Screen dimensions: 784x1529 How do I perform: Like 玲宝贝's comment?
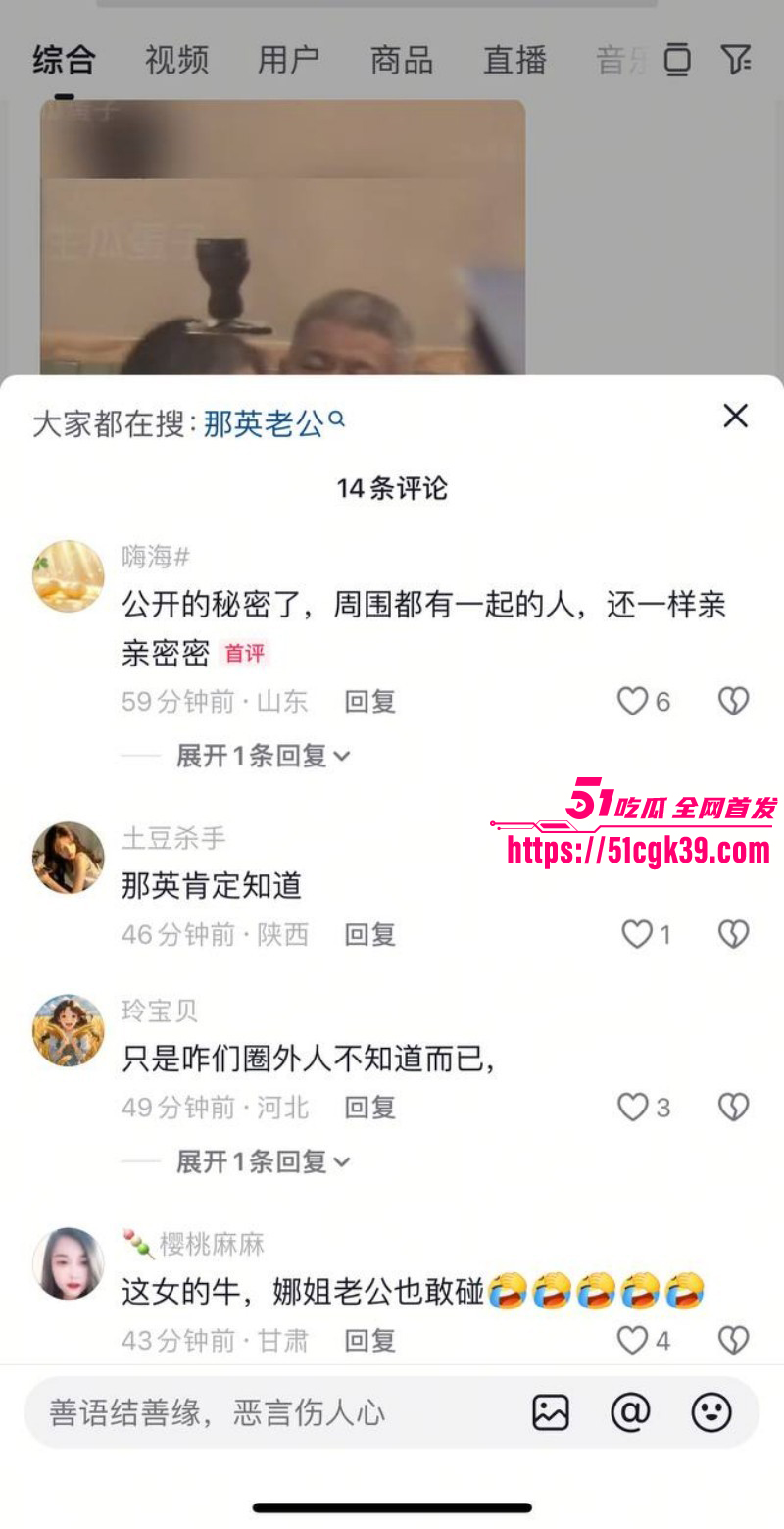coord(631,1107)
